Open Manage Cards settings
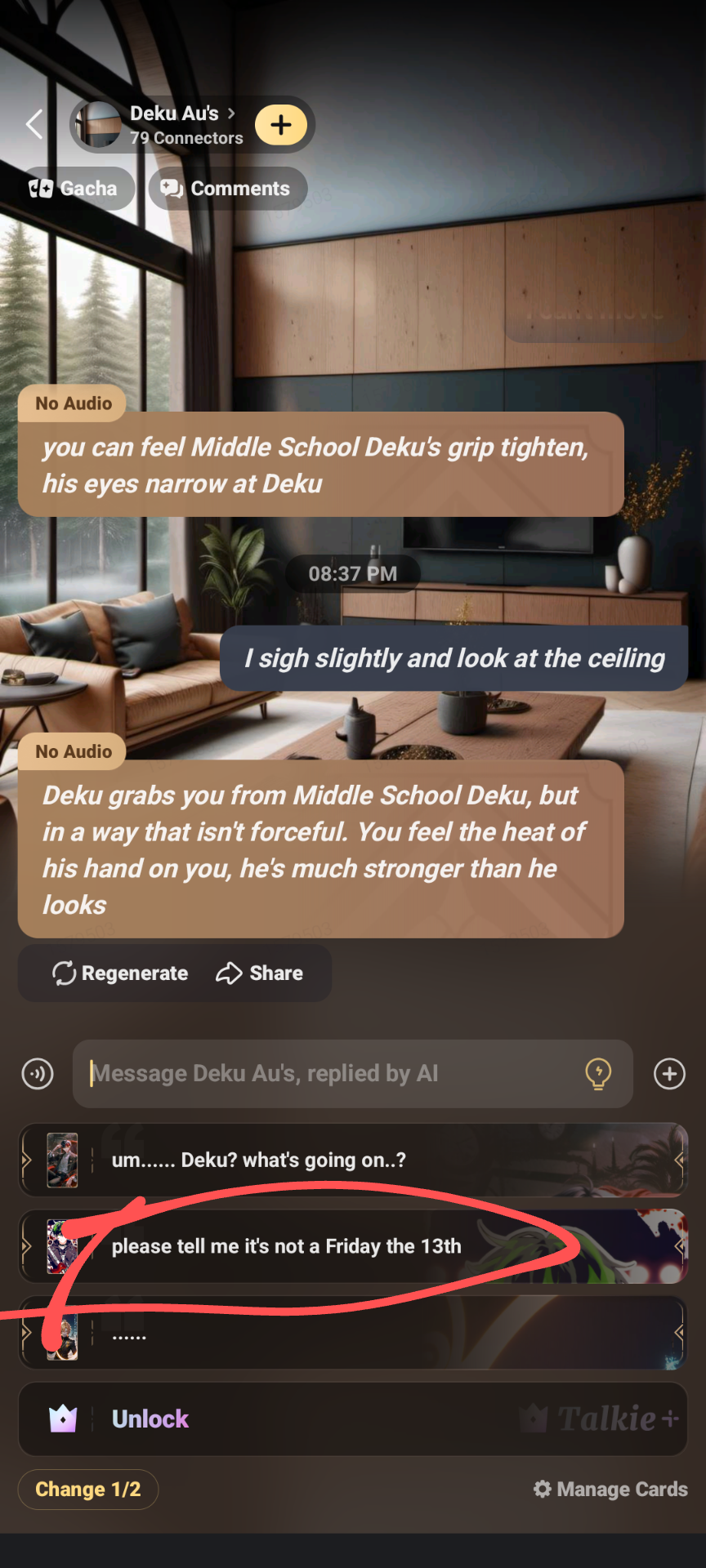Viewport: 706px width, 1568px height. tap(610, 1490)
